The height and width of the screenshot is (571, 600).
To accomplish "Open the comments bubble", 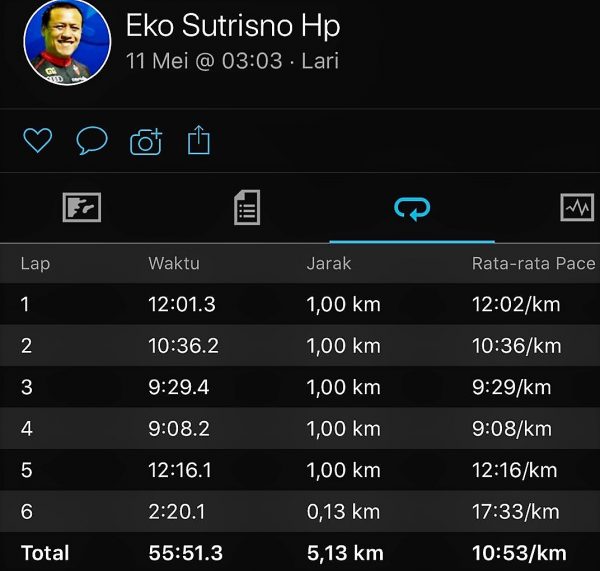I will click(92, 141).
